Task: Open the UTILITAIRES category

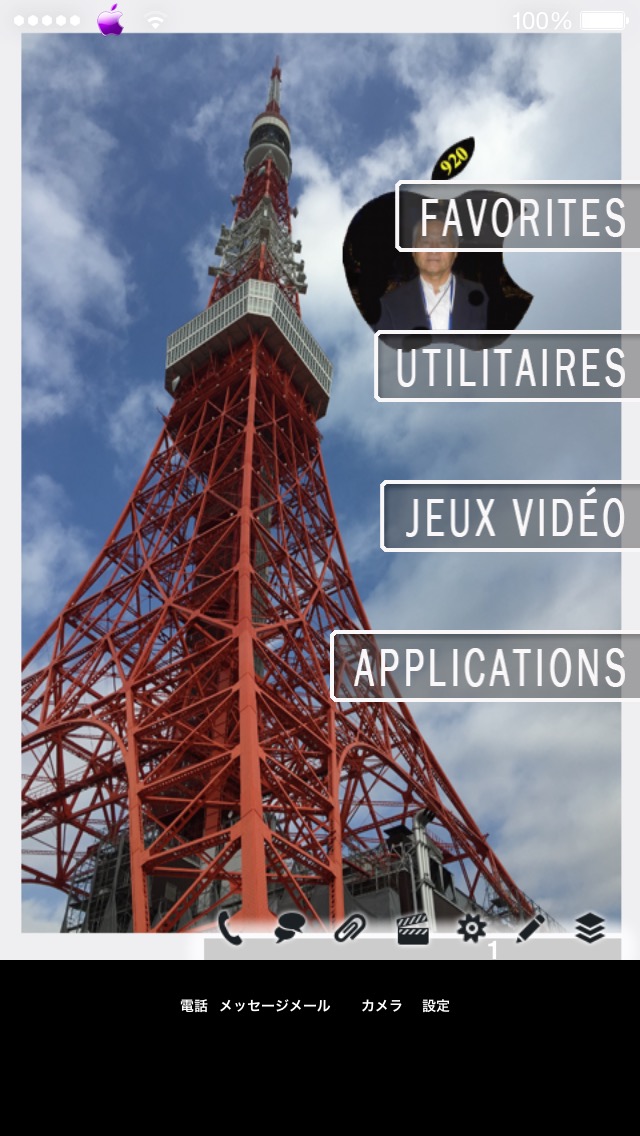Action: coord(507,366)
